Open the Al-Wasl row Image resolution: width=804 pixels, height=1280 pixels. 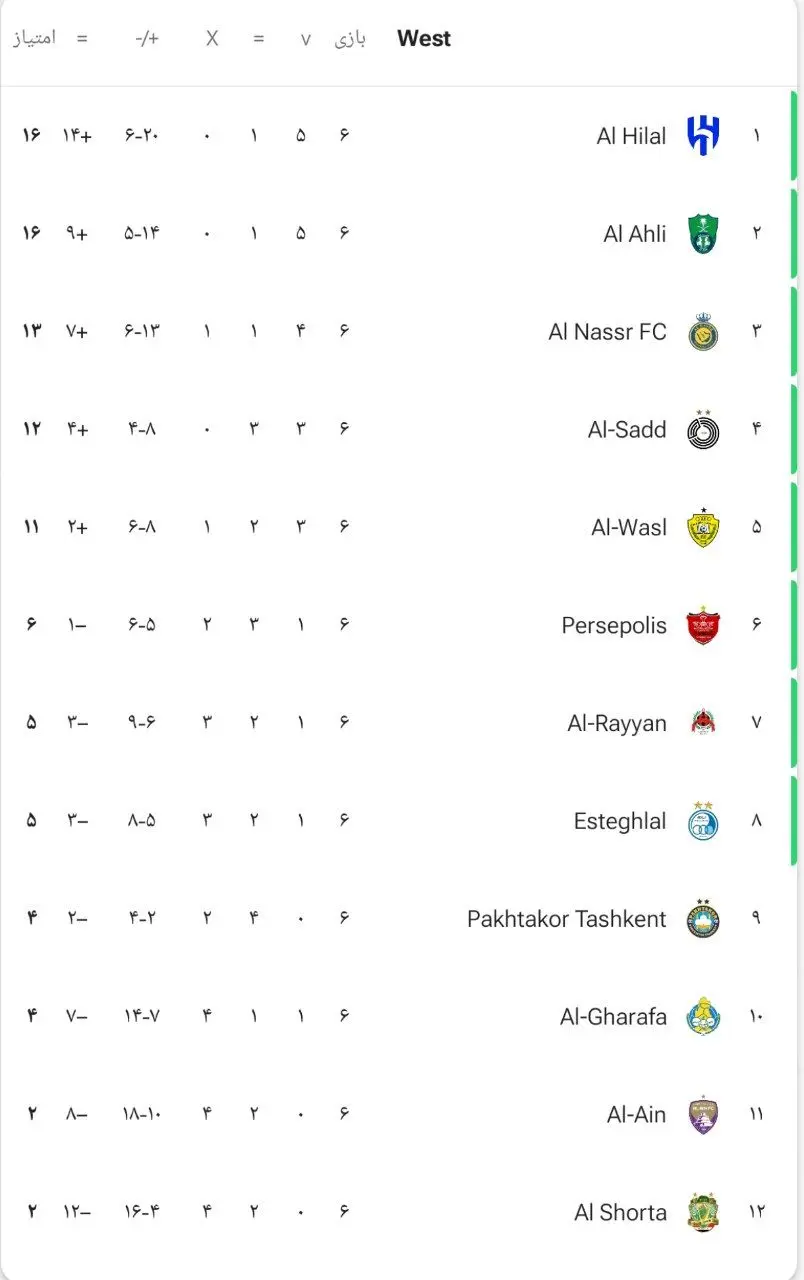(628, 528)
